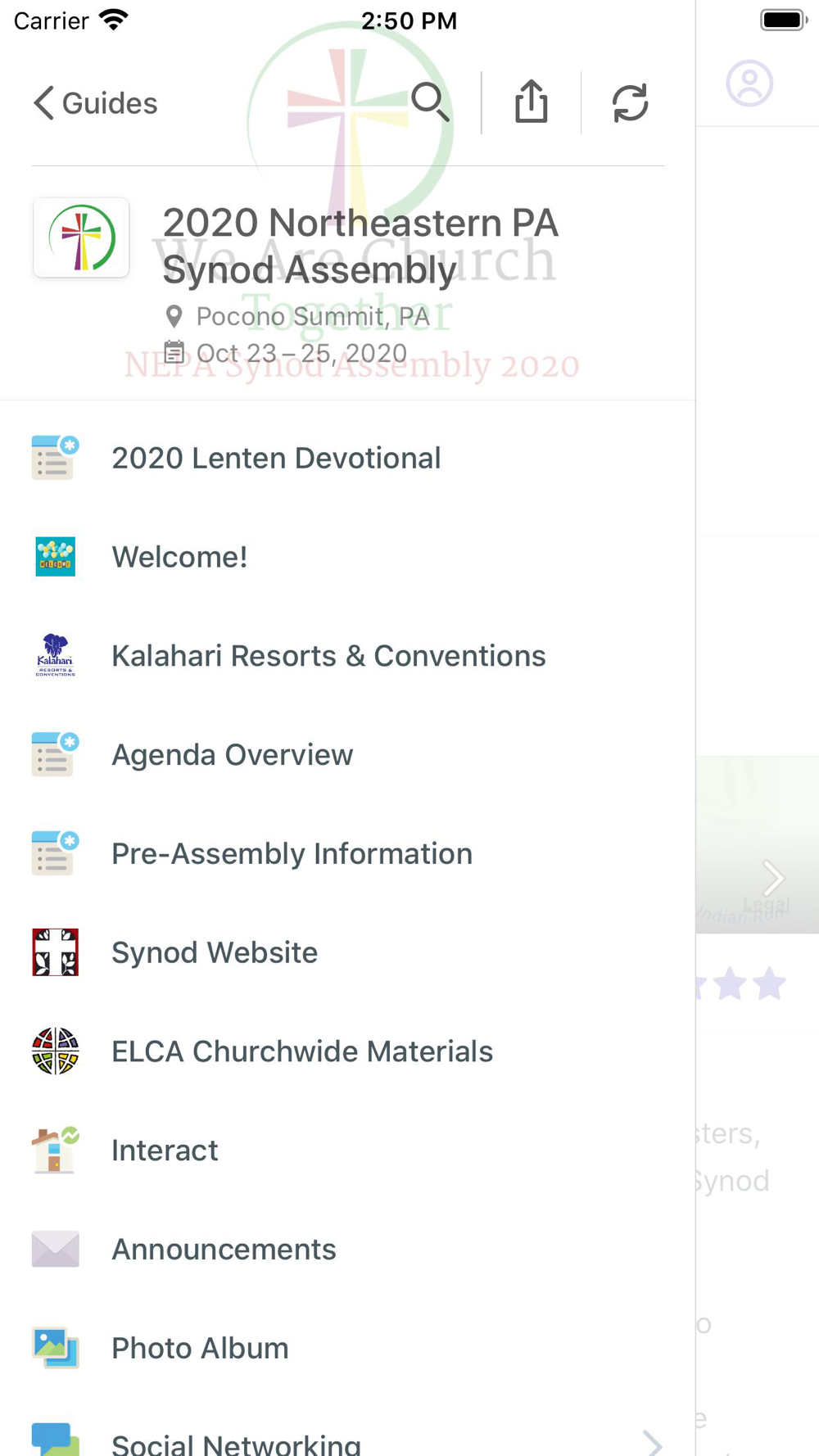
Task: Share this guide
Action: 532,102
